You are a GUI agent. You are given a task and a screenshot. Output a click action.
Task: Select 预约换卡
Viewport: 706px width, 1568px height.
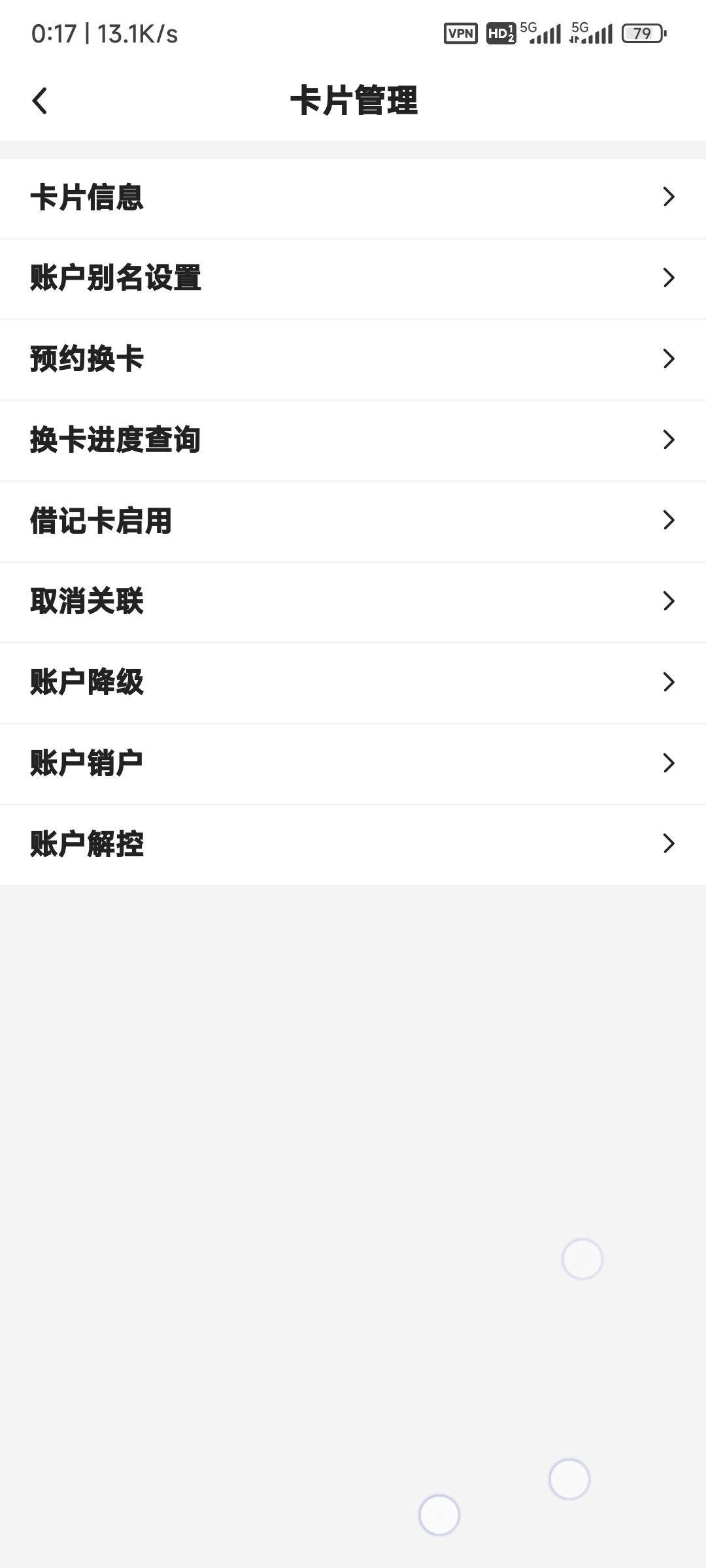[353, 360]
